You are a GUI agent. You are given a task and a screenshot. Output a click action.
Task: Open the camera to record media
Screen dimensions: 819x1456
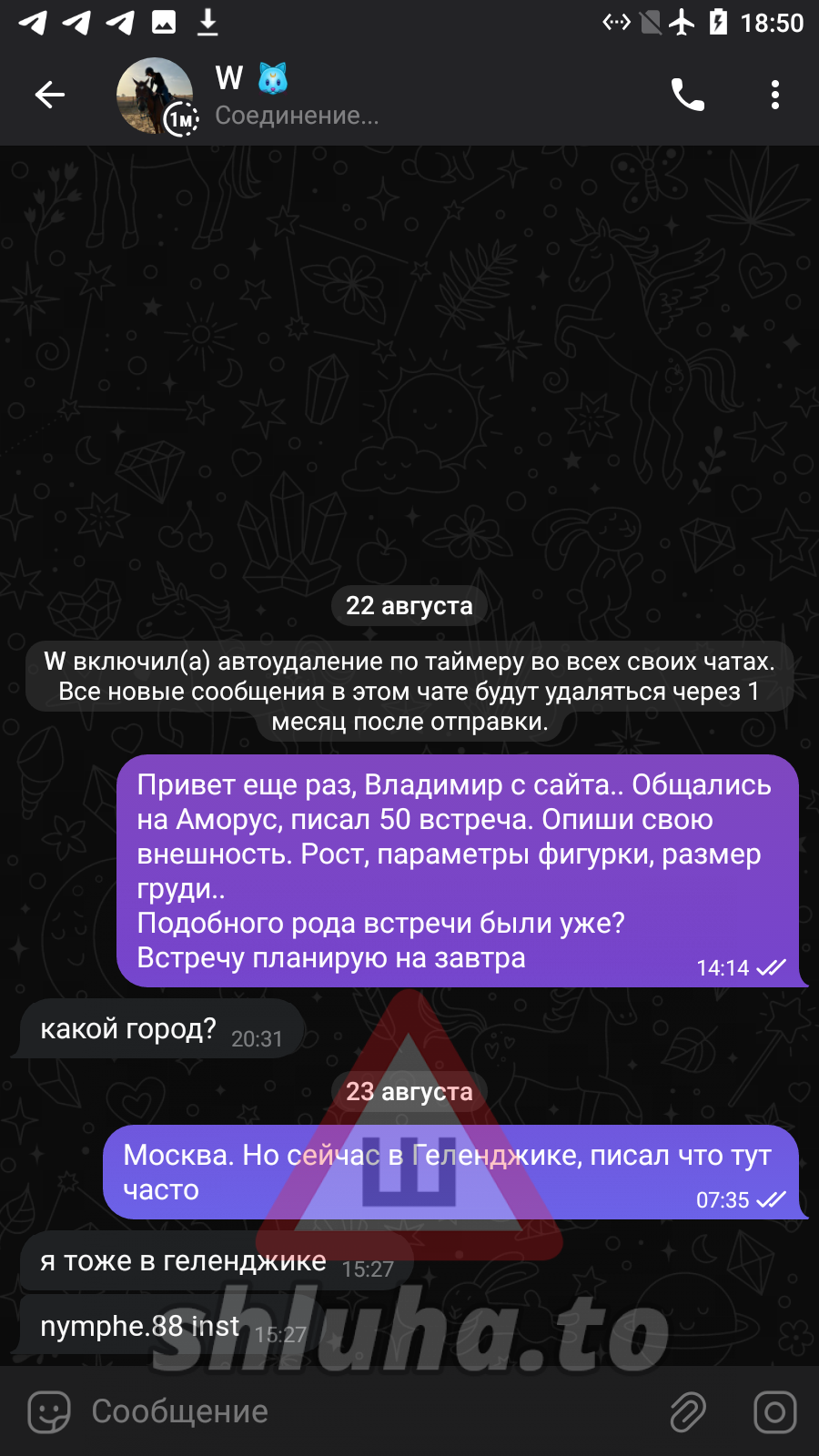(774, 1411)
